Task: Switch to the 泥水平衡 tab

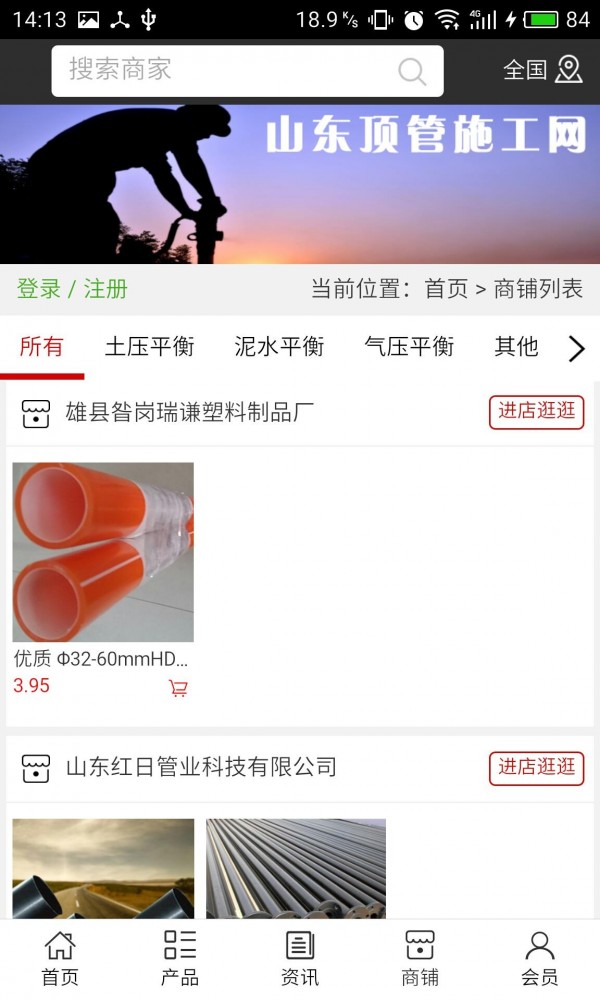Action: tap(279, 347)
